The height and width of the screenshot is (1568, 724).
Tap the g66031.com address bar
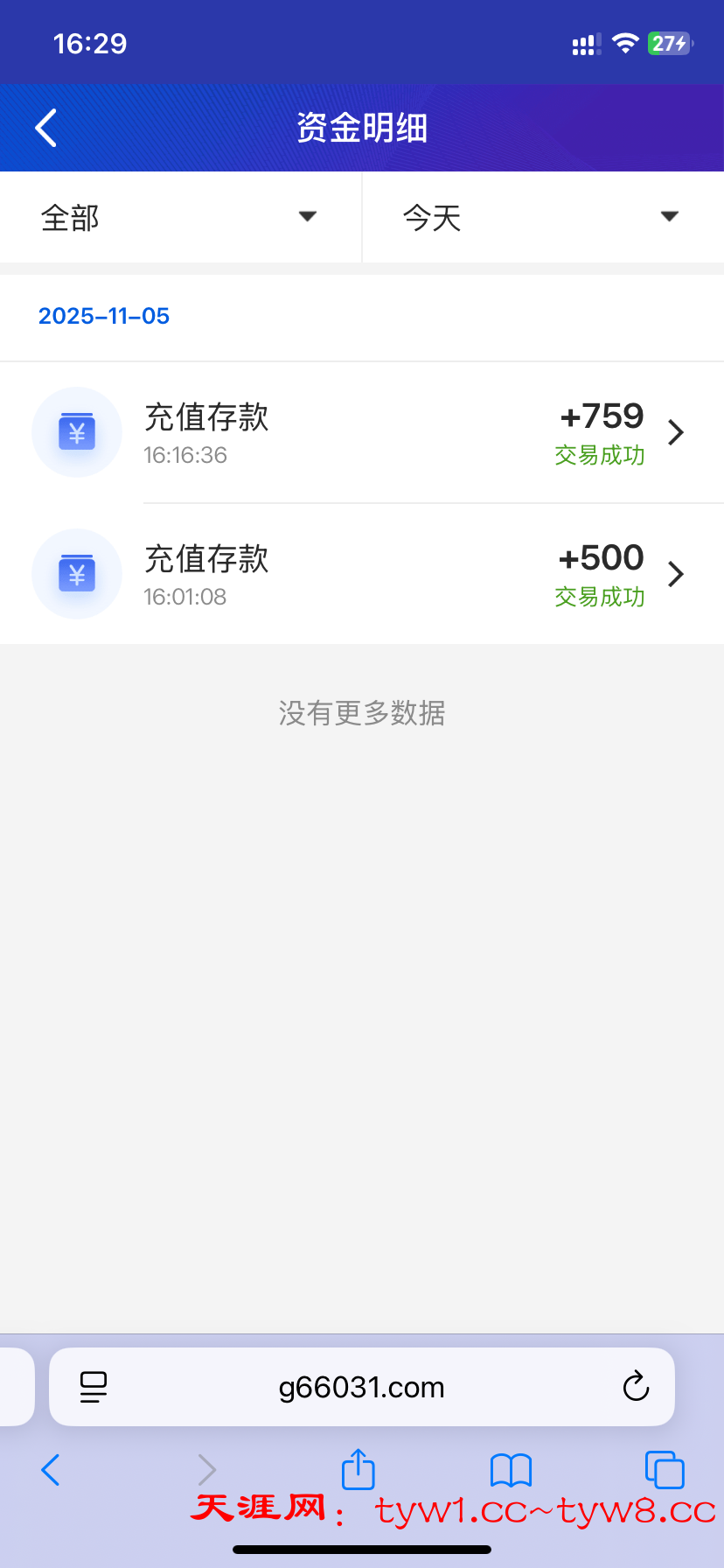362,1387
